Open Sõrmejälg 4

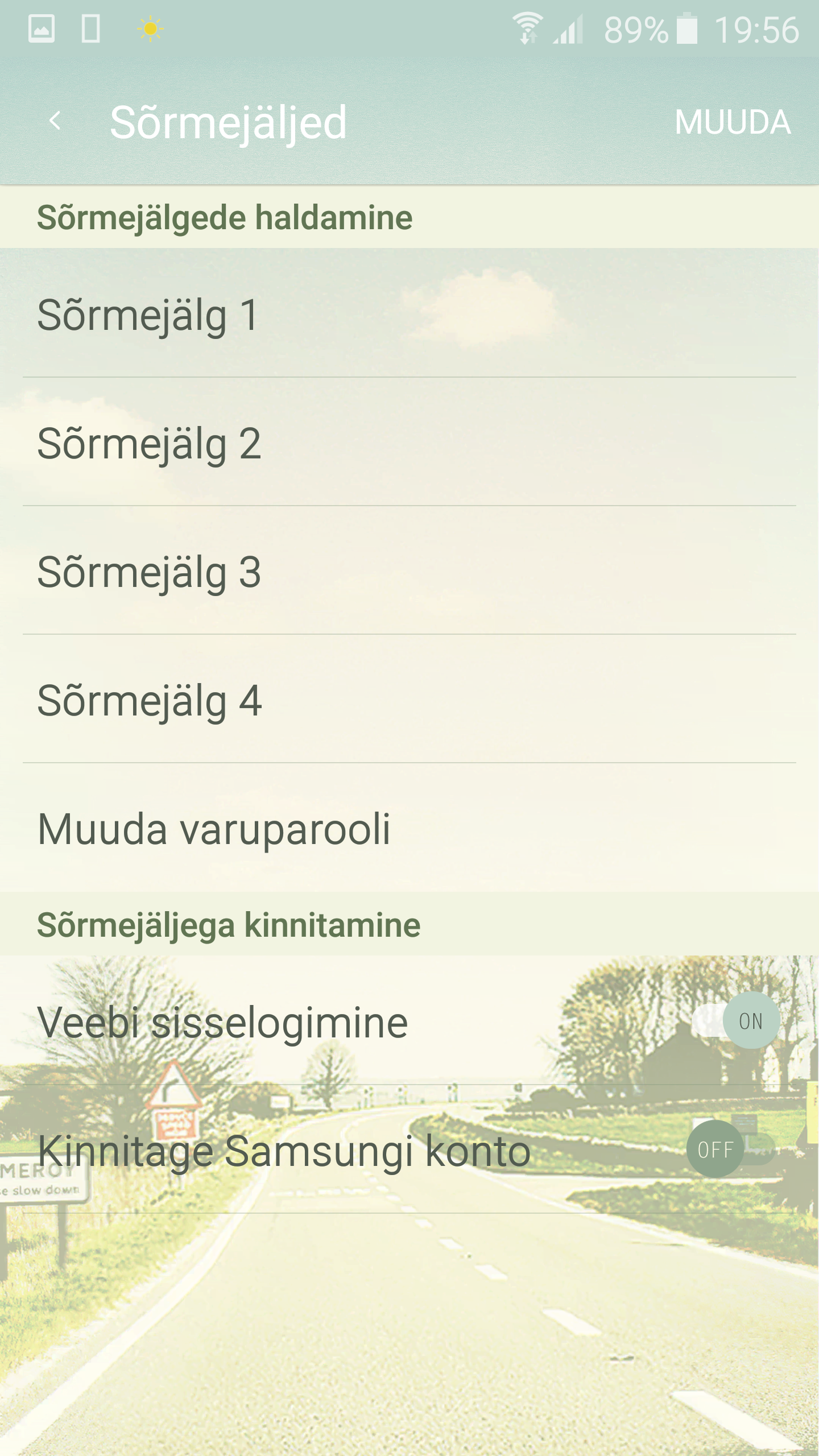click(x=409, y=699)
